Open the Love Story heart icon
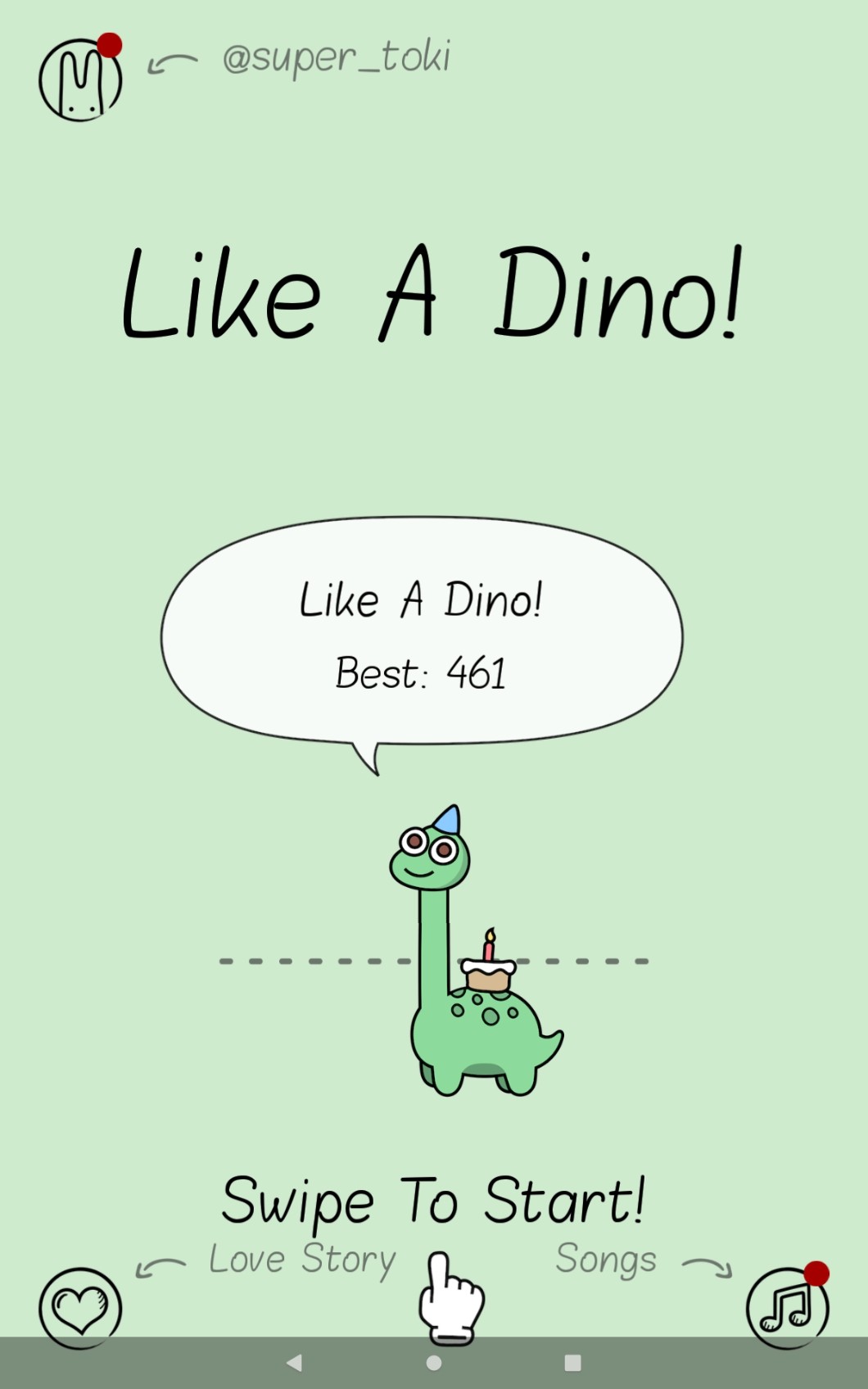The height and width of the screenshot is (1389, 868). [80, 1307]
